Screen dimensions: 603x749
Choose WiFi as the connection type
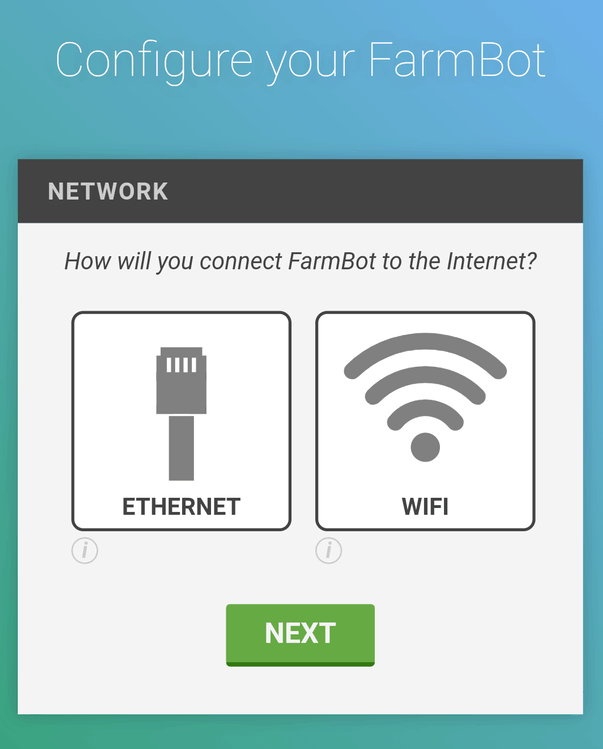(425, 421)
